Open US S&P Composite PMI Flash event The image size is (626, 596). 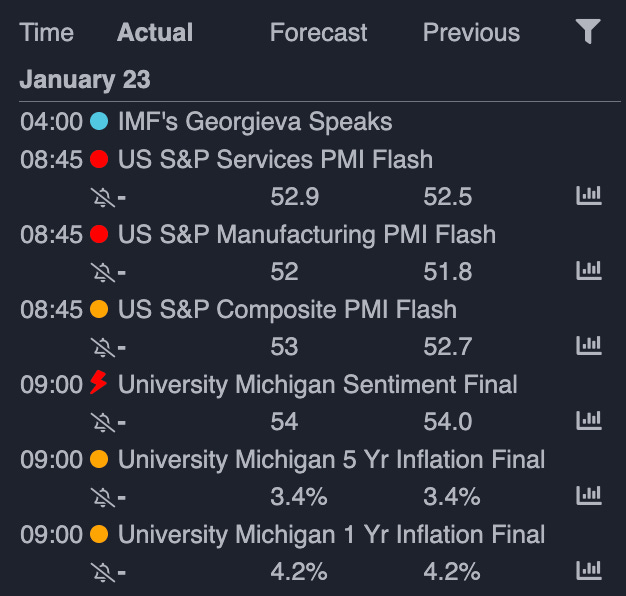click(287, 309)
